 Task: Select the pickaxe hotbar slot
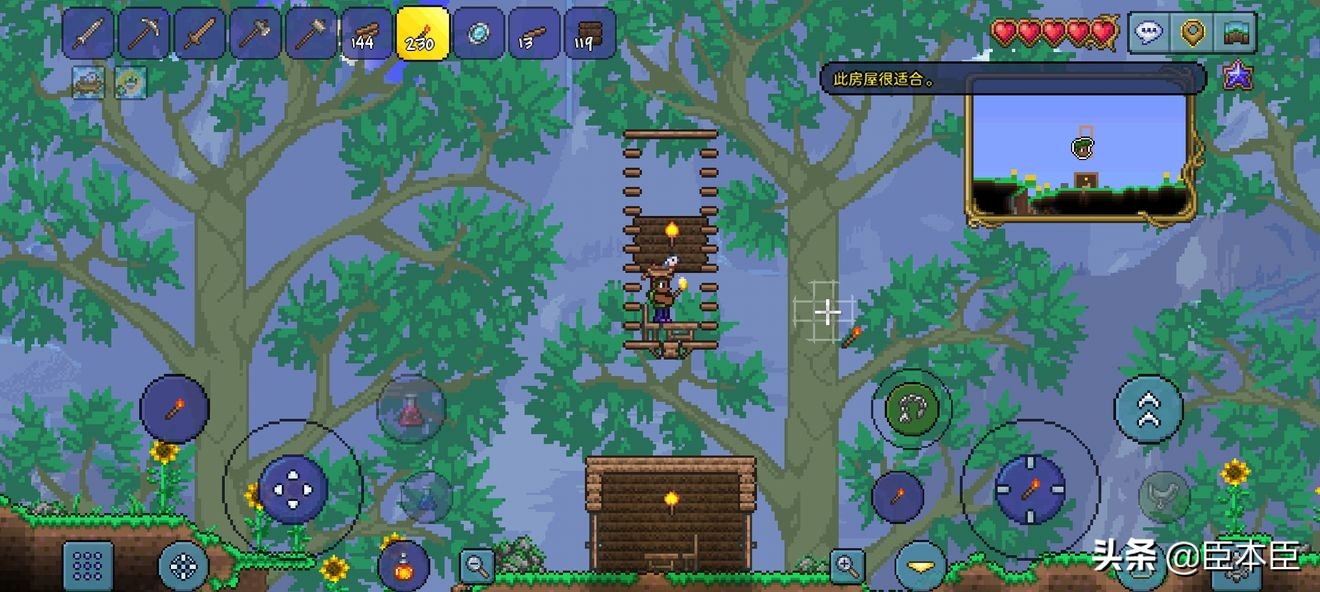tap(144, 34)
